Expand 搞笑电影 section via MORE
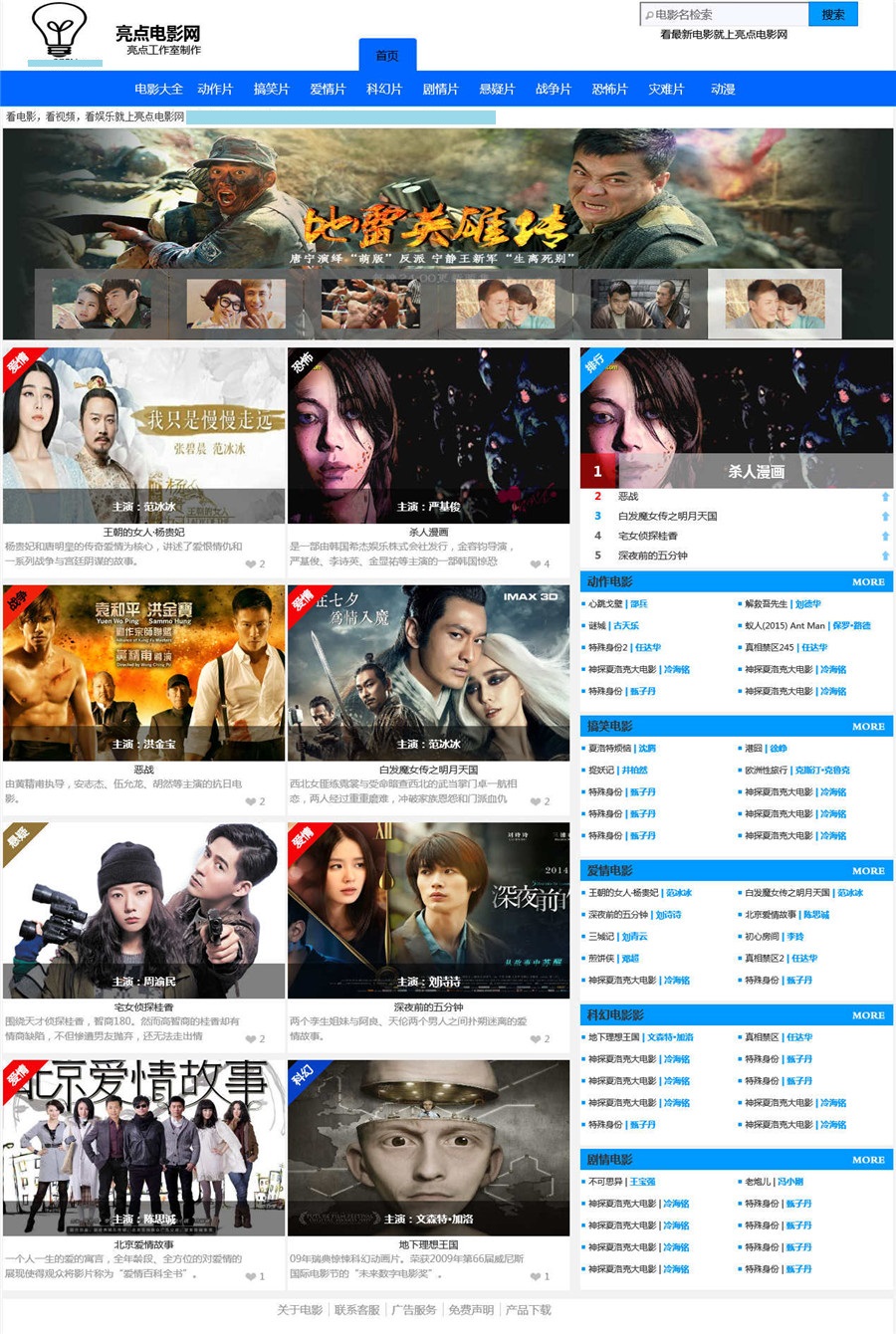This screenshot has width=896, height=1334. tap(867, 727)
